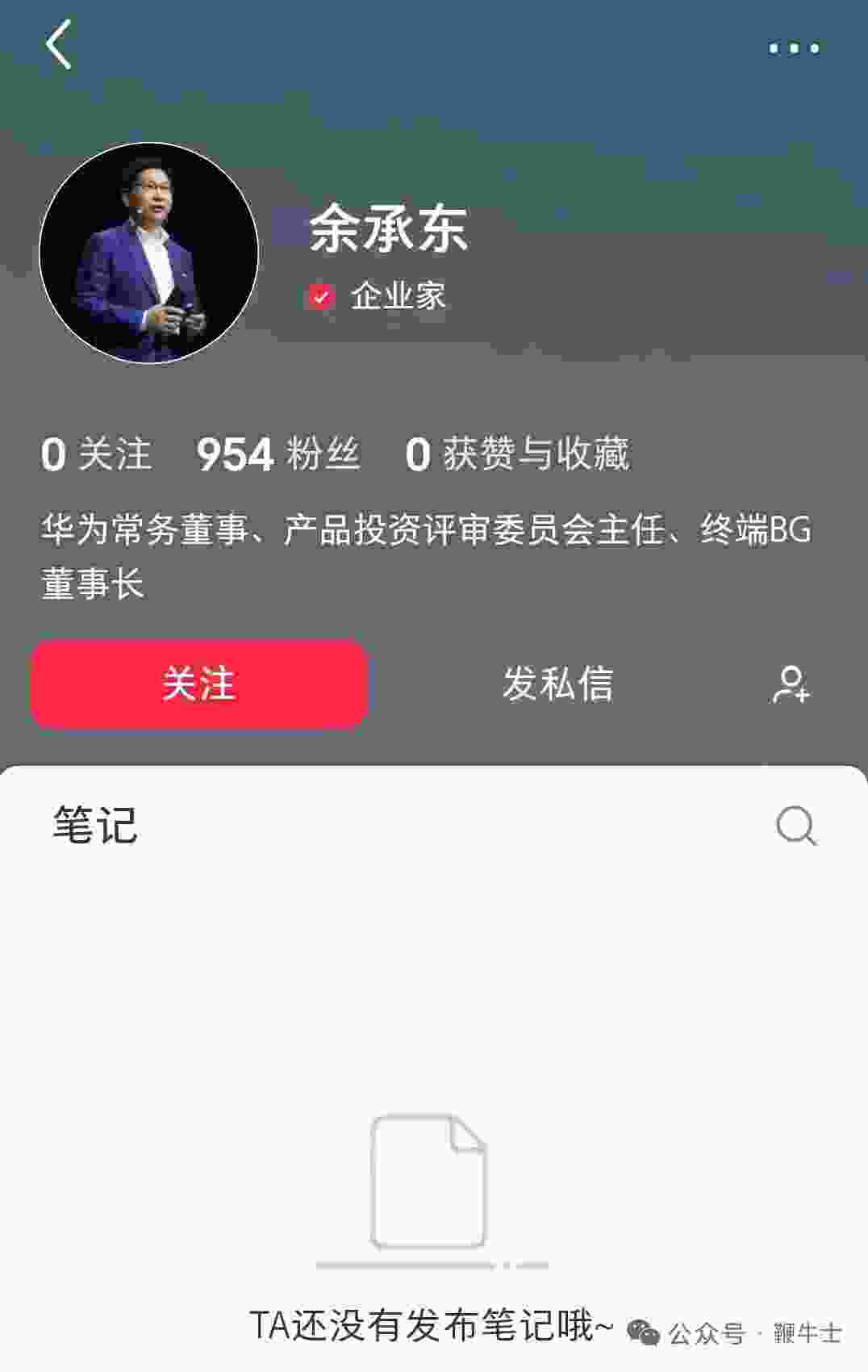Open the 粉丝 followers count
The image size is (868, 1372).
pos(278,456)
